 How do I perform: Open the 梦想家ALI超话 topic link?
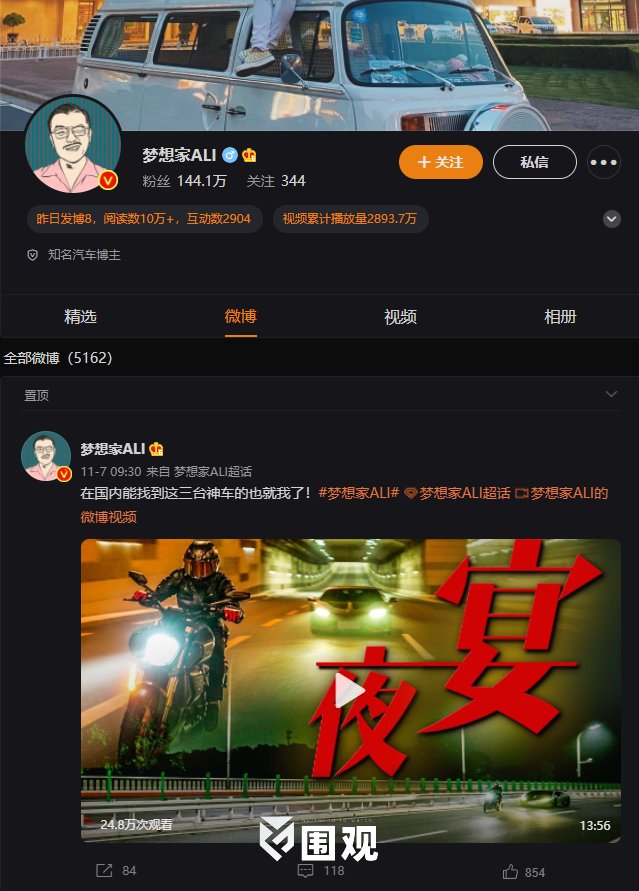tap(464, 493)
